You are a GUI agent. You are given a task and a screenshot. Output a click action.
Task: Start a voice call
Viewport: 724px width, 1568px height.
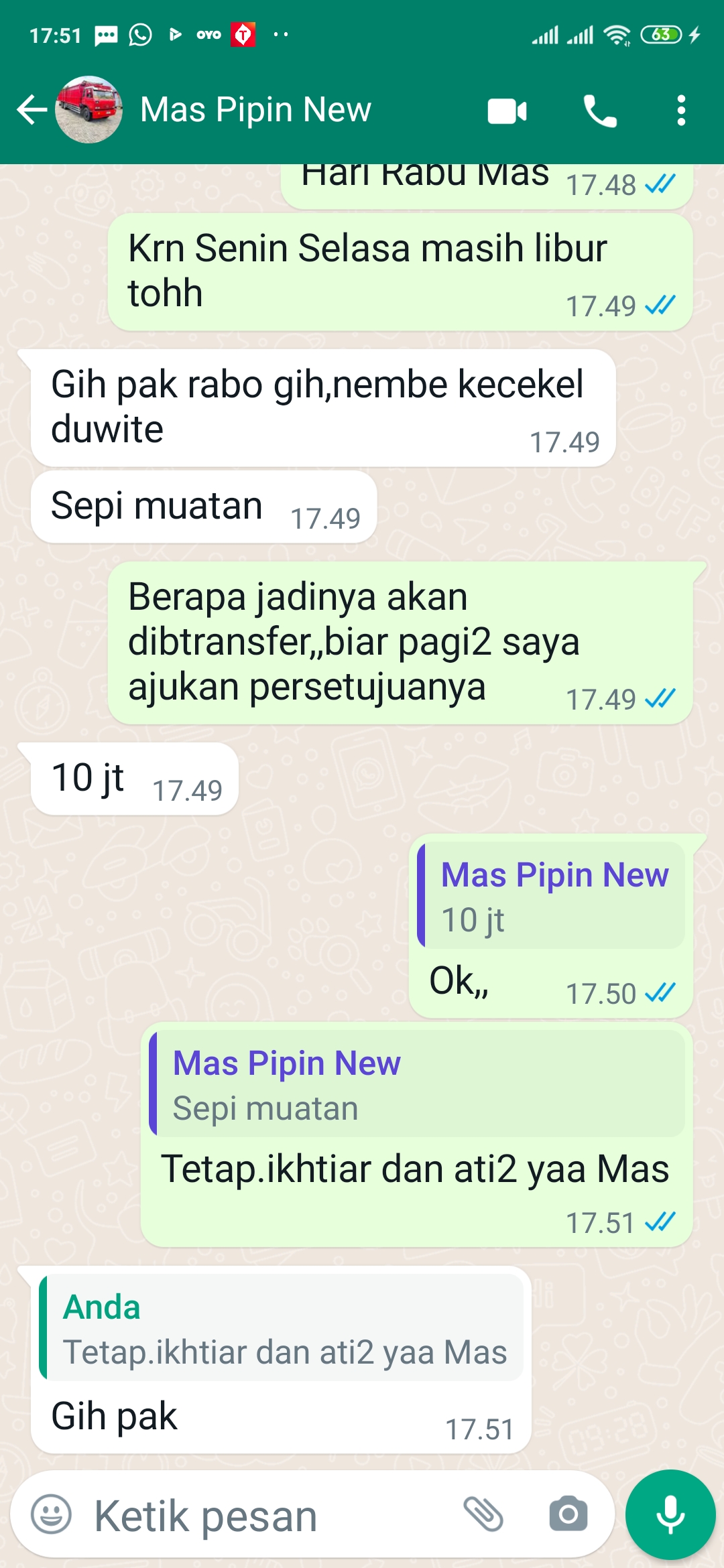[x=600, y=111]
